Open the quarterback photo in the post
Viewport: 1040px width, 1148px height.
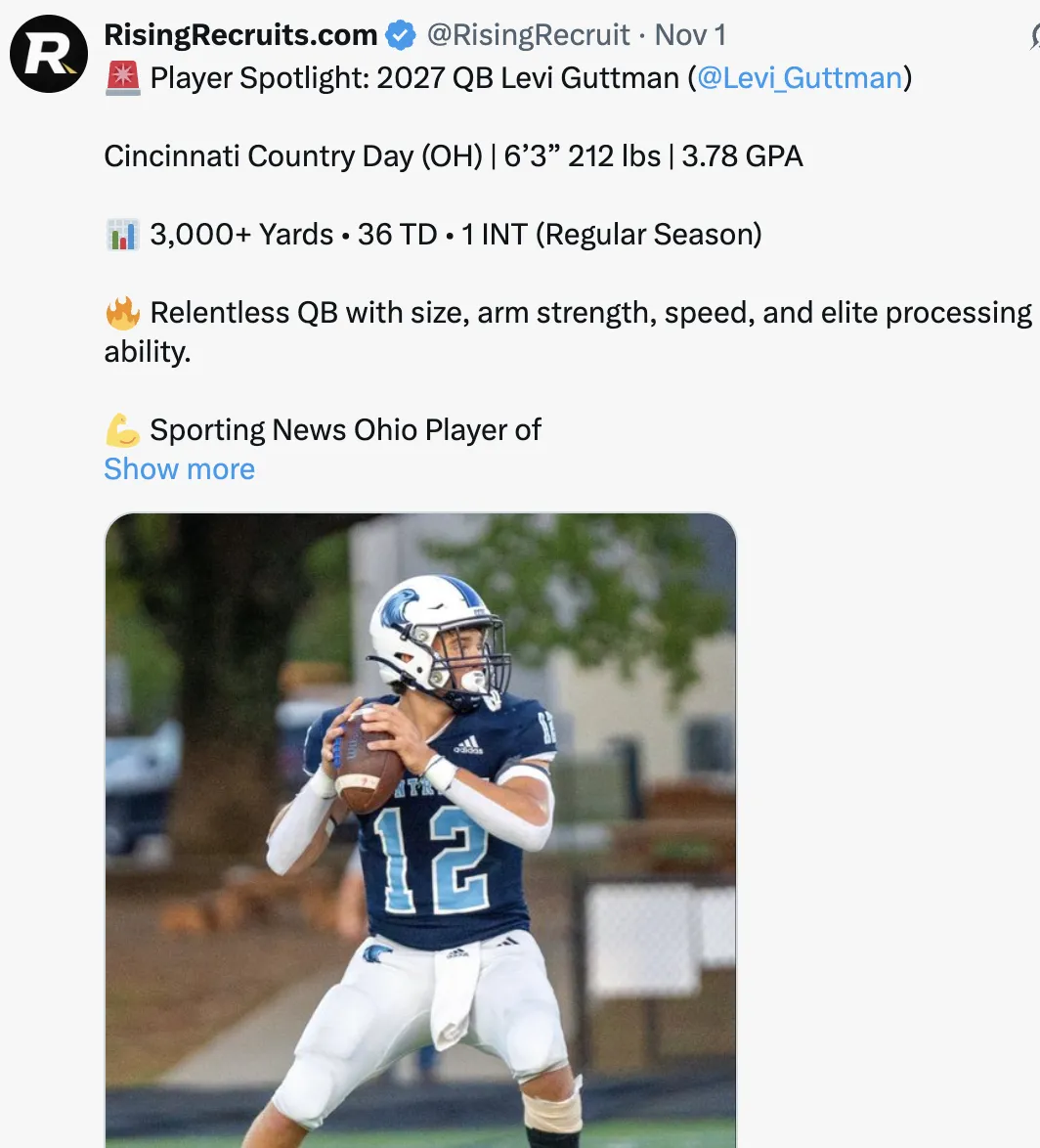tap(420, 829)
